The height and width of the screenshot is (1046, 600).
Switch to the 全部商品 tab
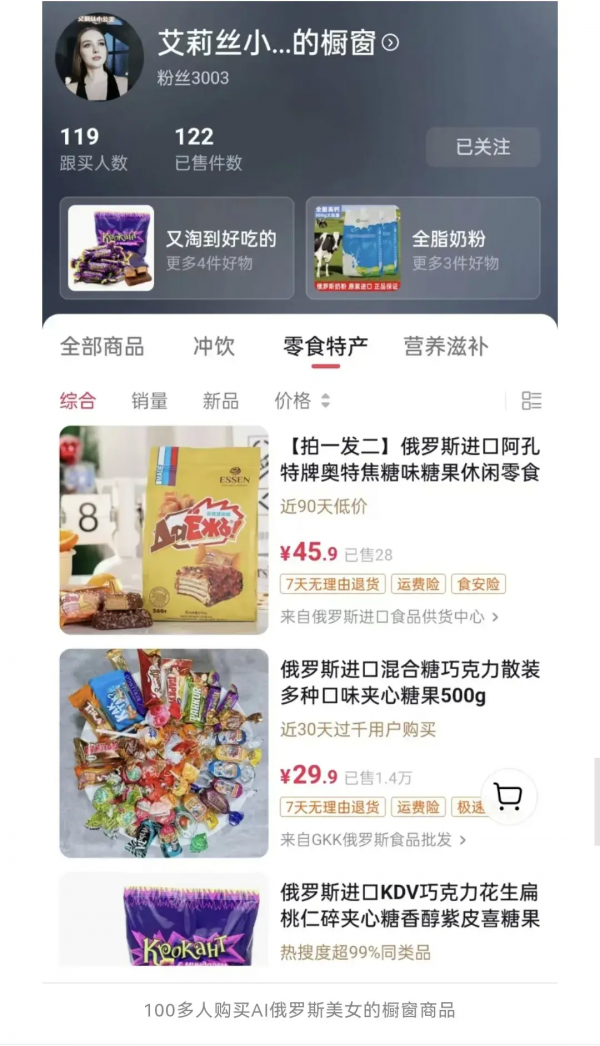[x=102, y=346]
